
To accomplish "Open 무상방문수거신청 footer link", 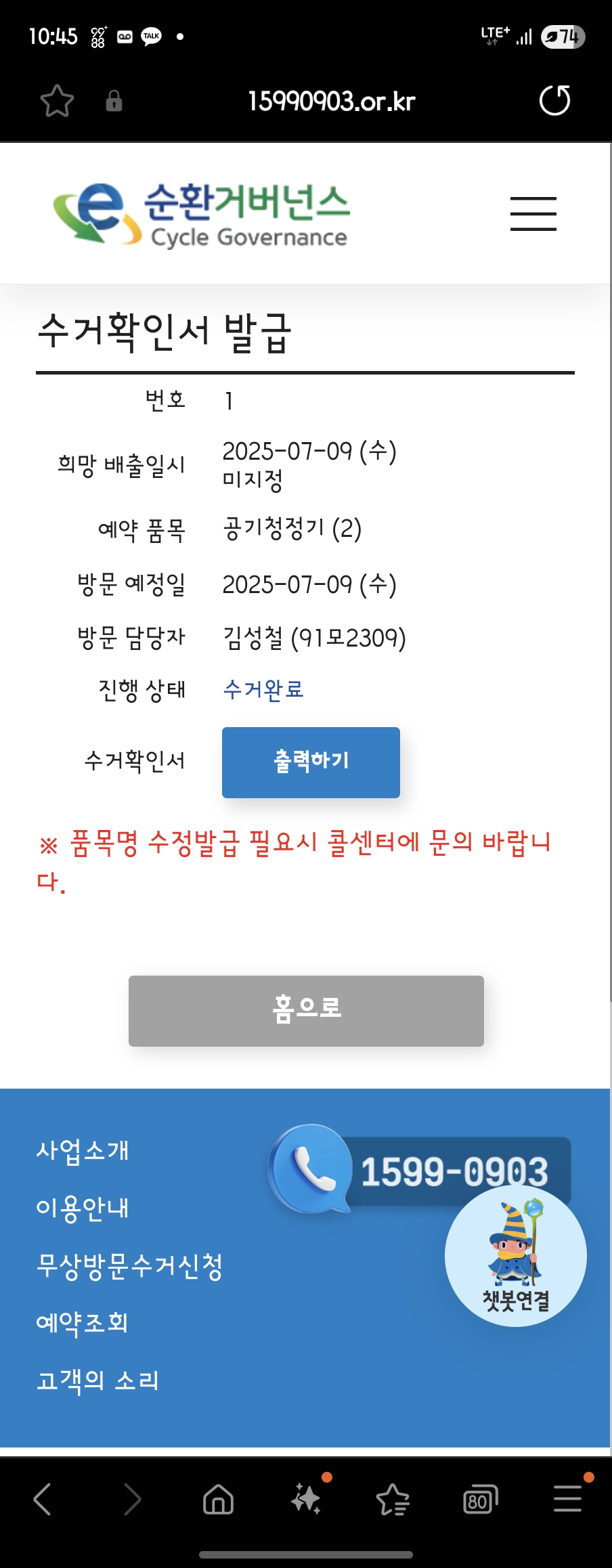I will tap(129, 1265).
